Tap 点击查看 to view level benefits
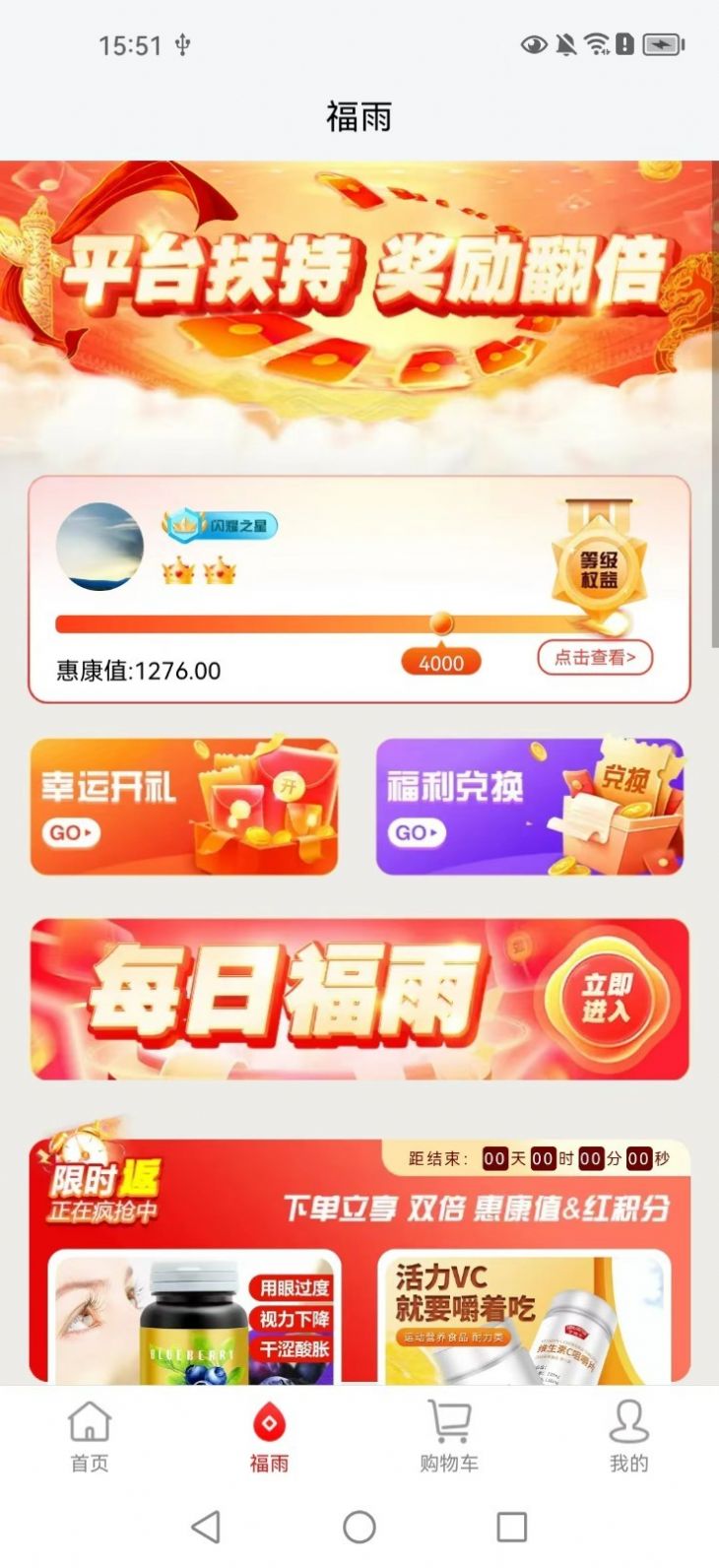The height and width of the screenshot is (1568, 719). (595, 657)
